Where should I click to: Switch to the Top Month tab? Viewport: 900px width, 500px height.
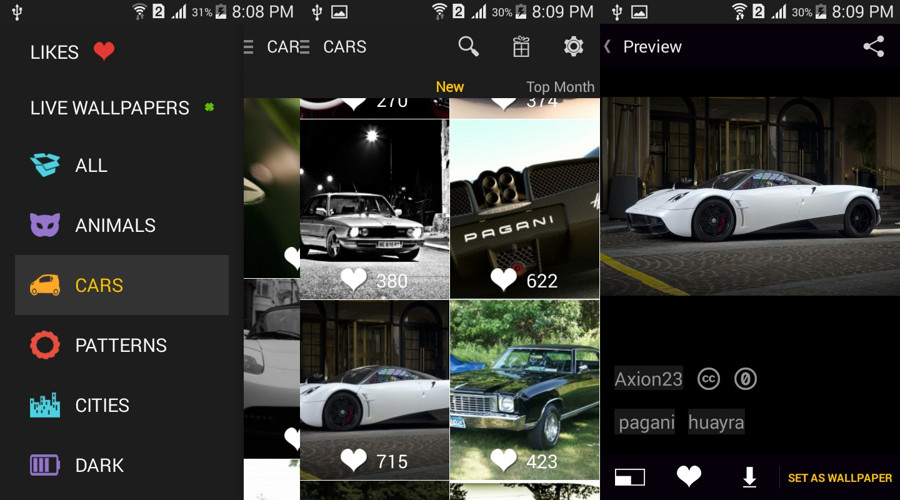click(x=560, y=87)
